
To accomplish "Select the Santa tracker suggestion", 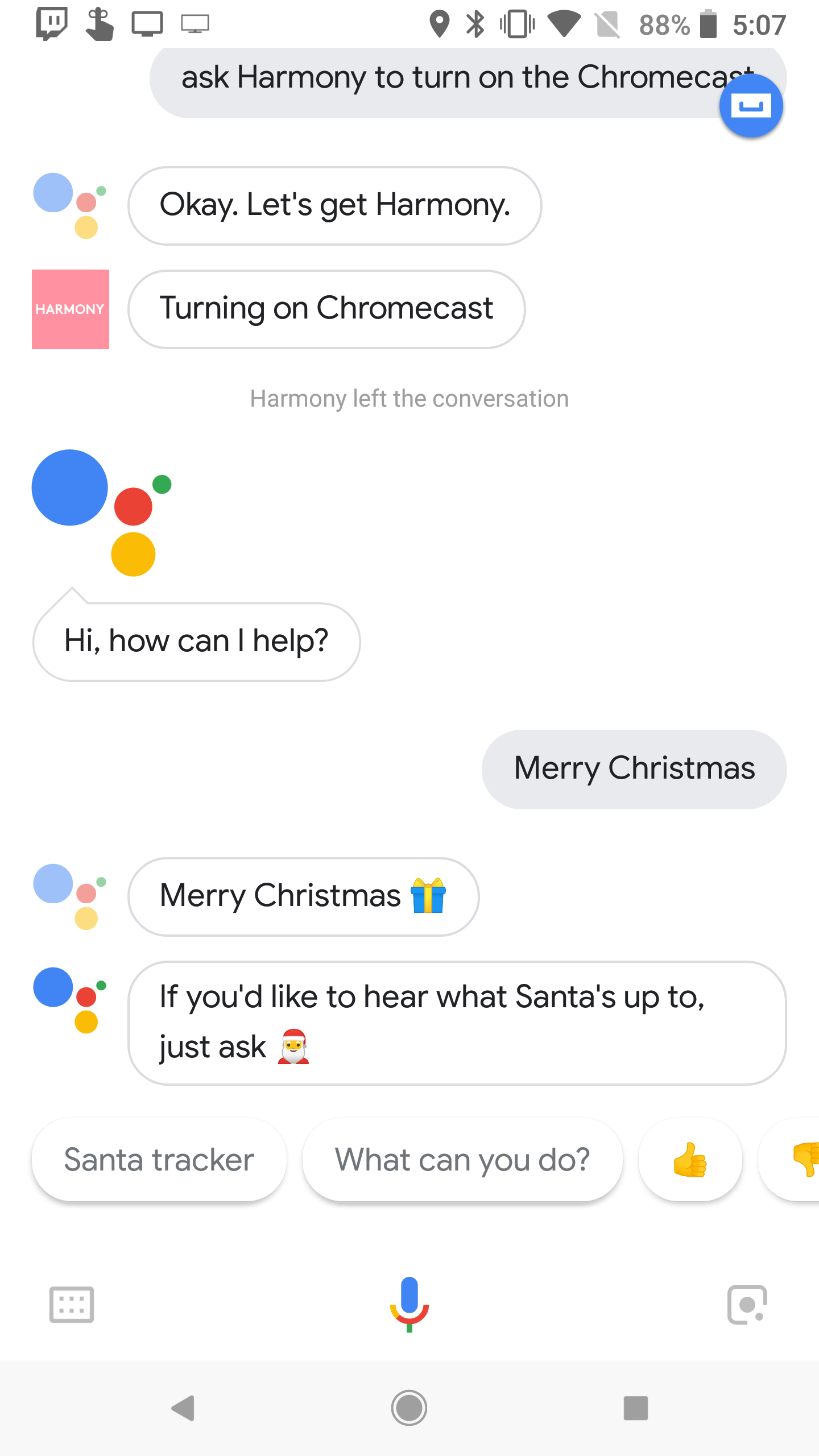I will [159, 1159].
